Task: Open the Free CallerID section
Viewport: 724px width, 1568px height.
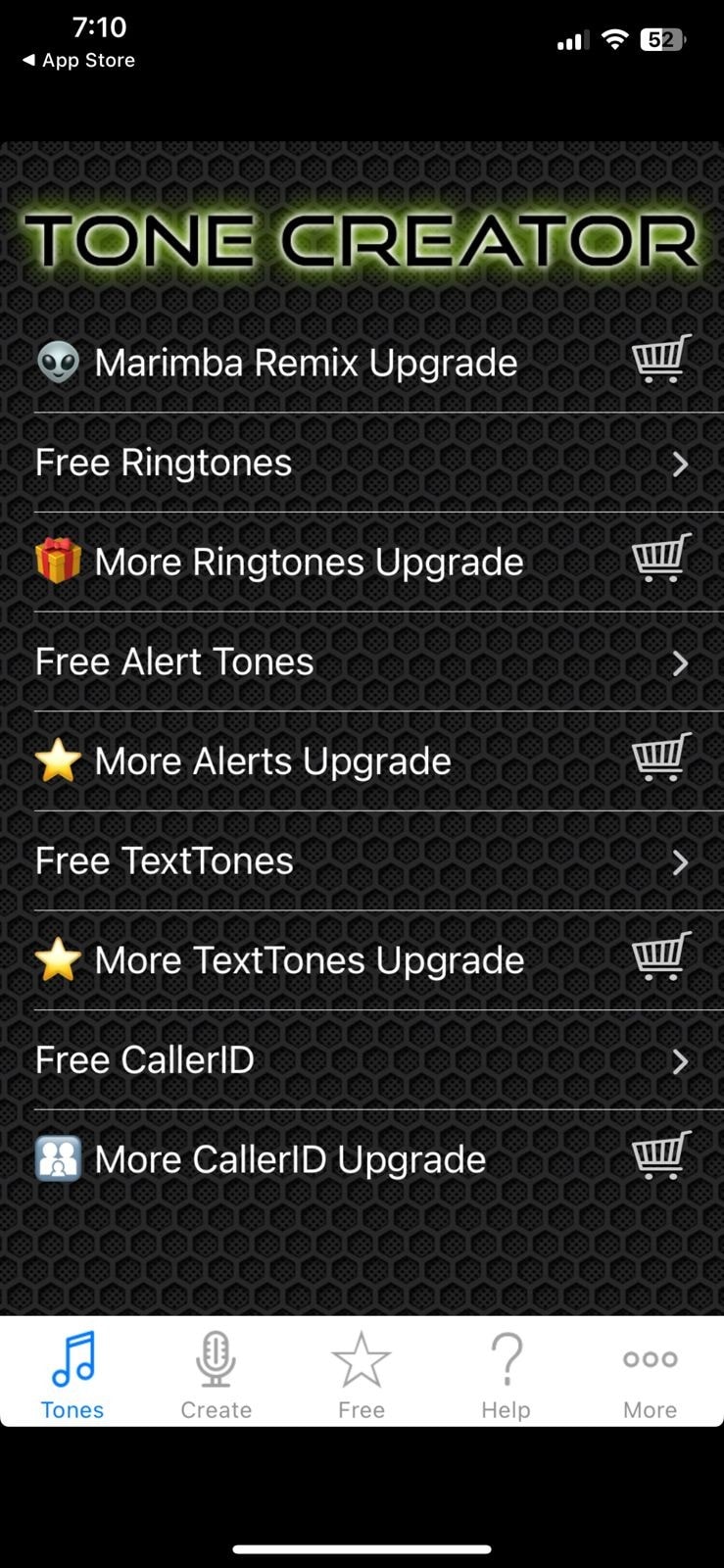Action: [682, 1061]
